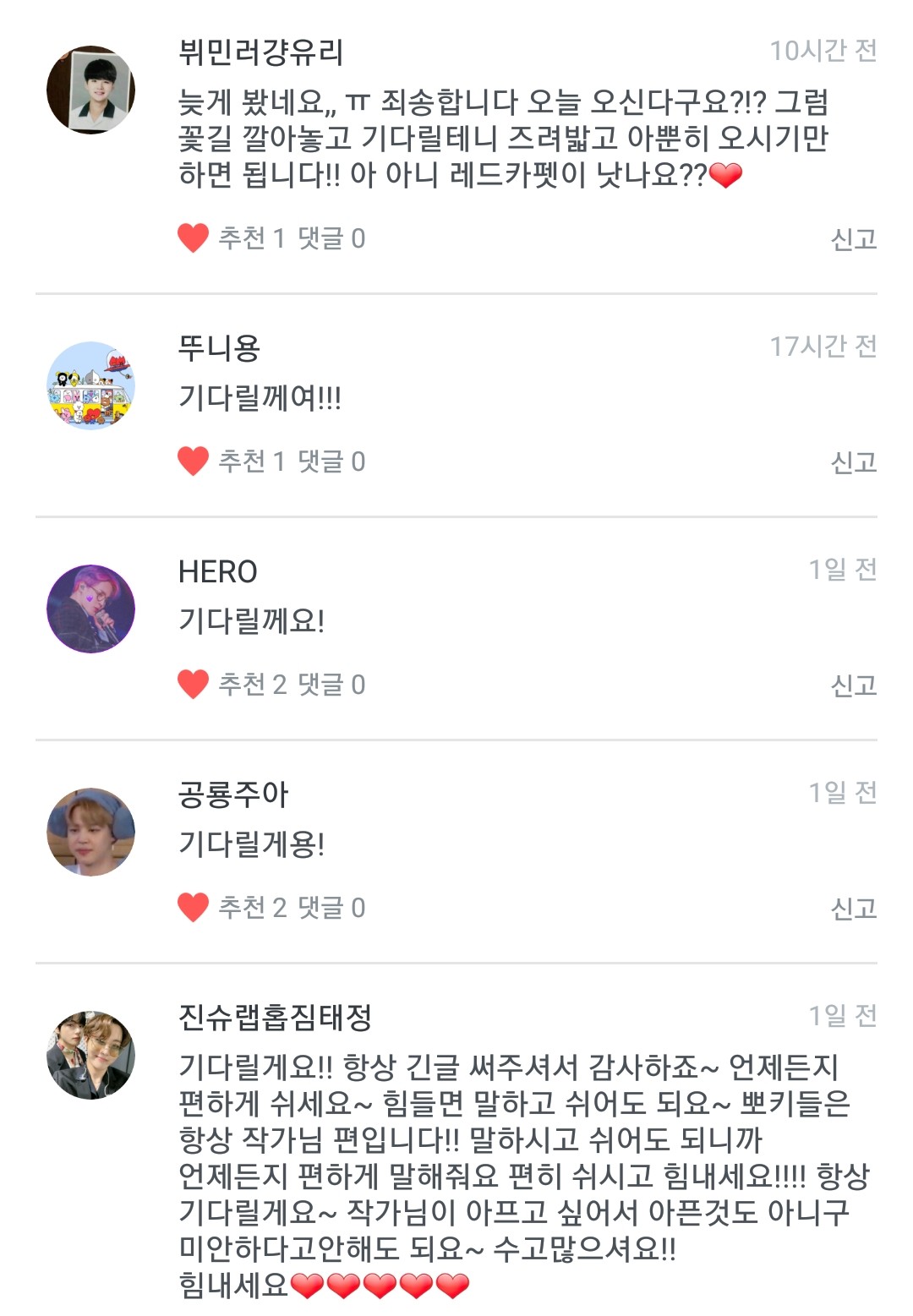913x1316 pixels.
Task: Like 뚜니용's comment
Action: pyautogui.click(x=194, y=461)
